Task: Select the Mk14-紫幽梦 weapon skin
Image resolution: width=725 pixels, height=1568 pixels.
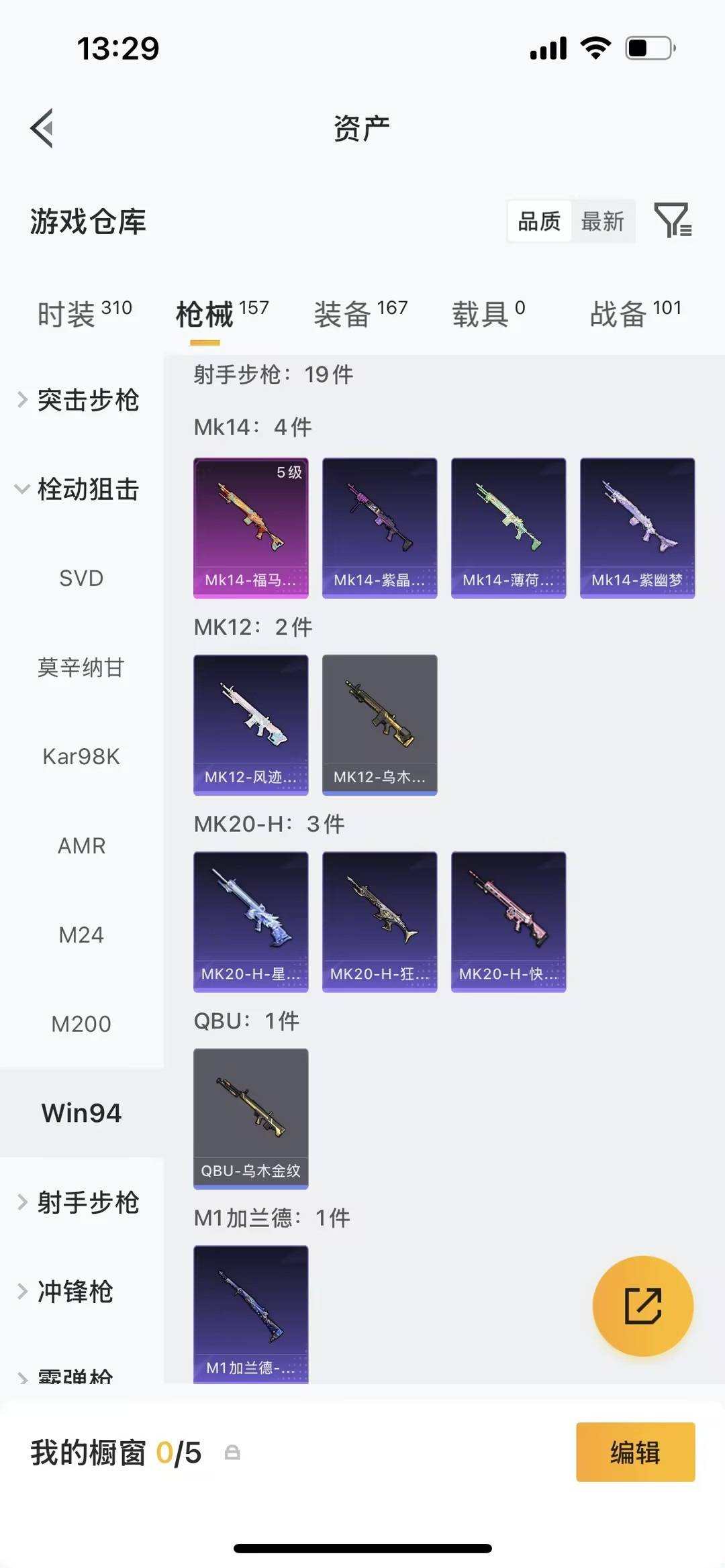Action: click(x=636, y=527)
